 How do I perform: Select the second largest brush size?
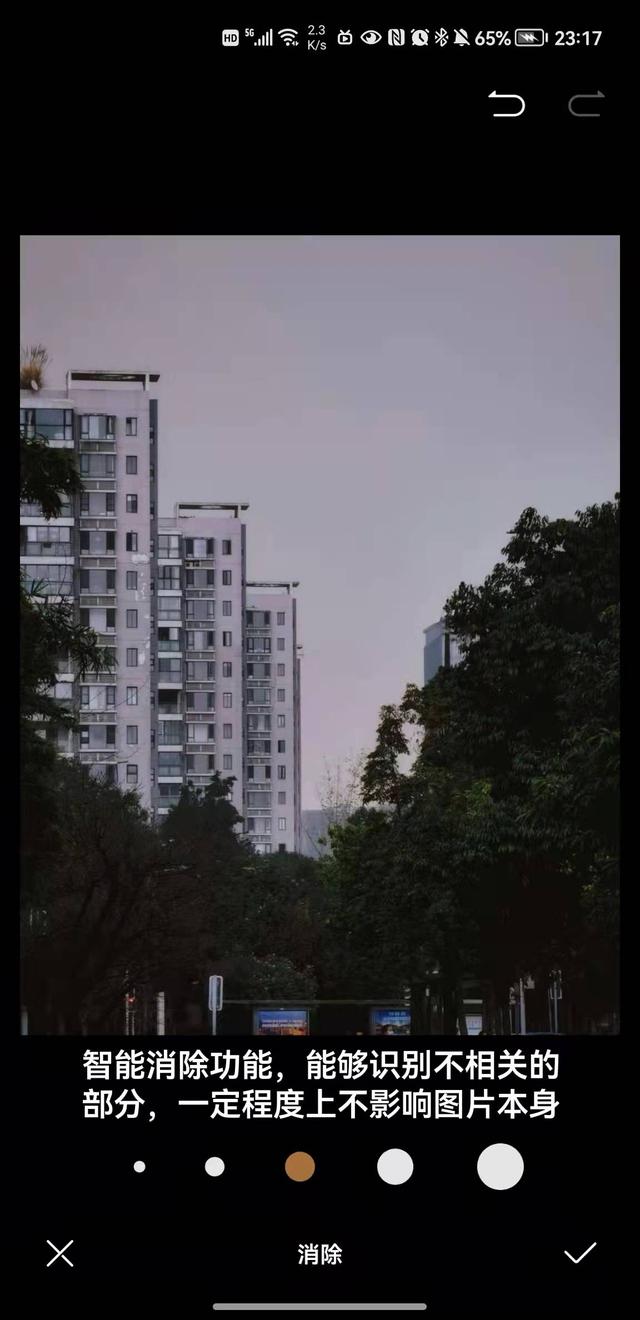click(395, 1166)
